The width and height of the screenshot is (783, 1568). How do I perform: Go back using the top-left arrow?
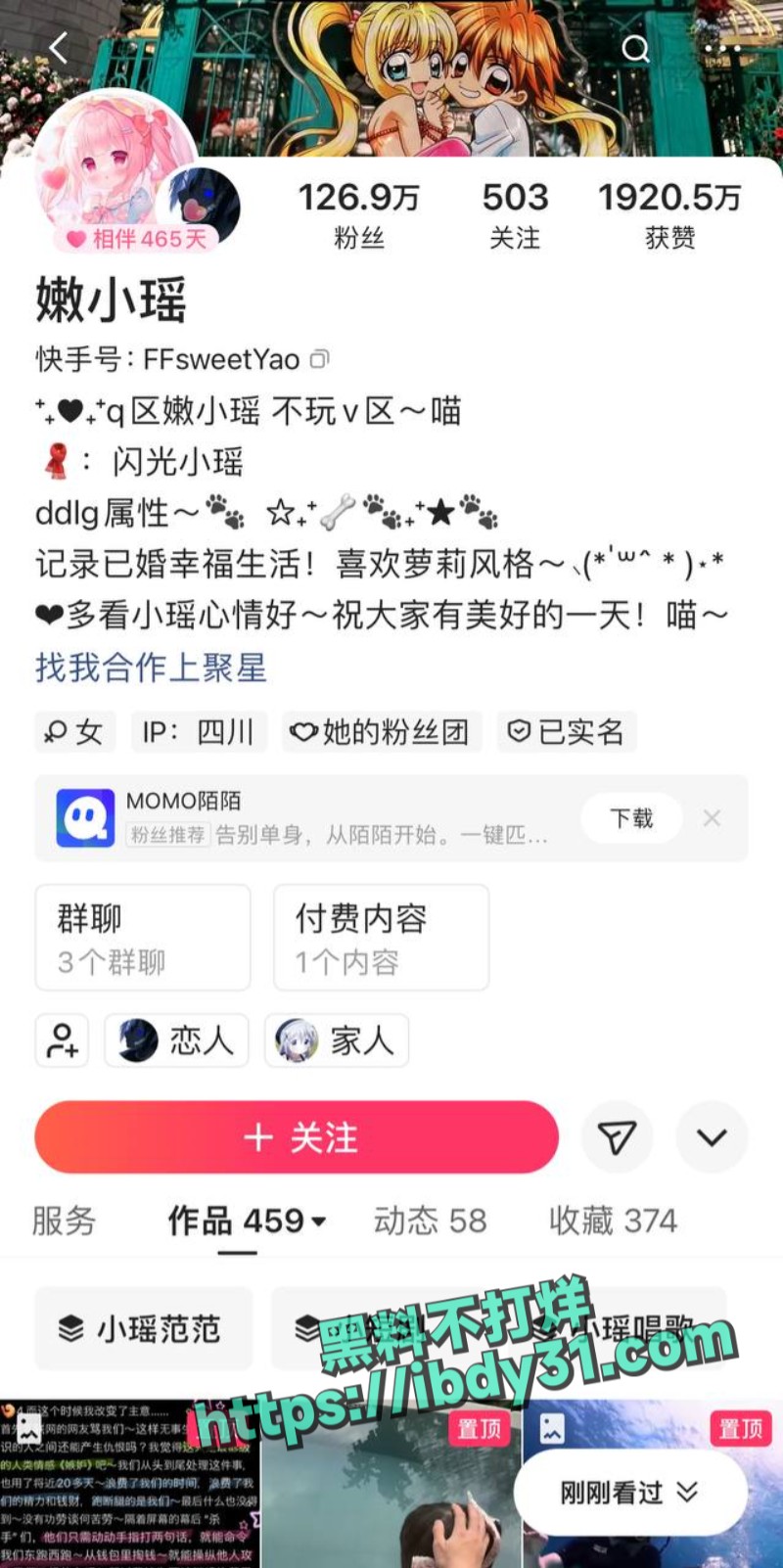point(59,47)
